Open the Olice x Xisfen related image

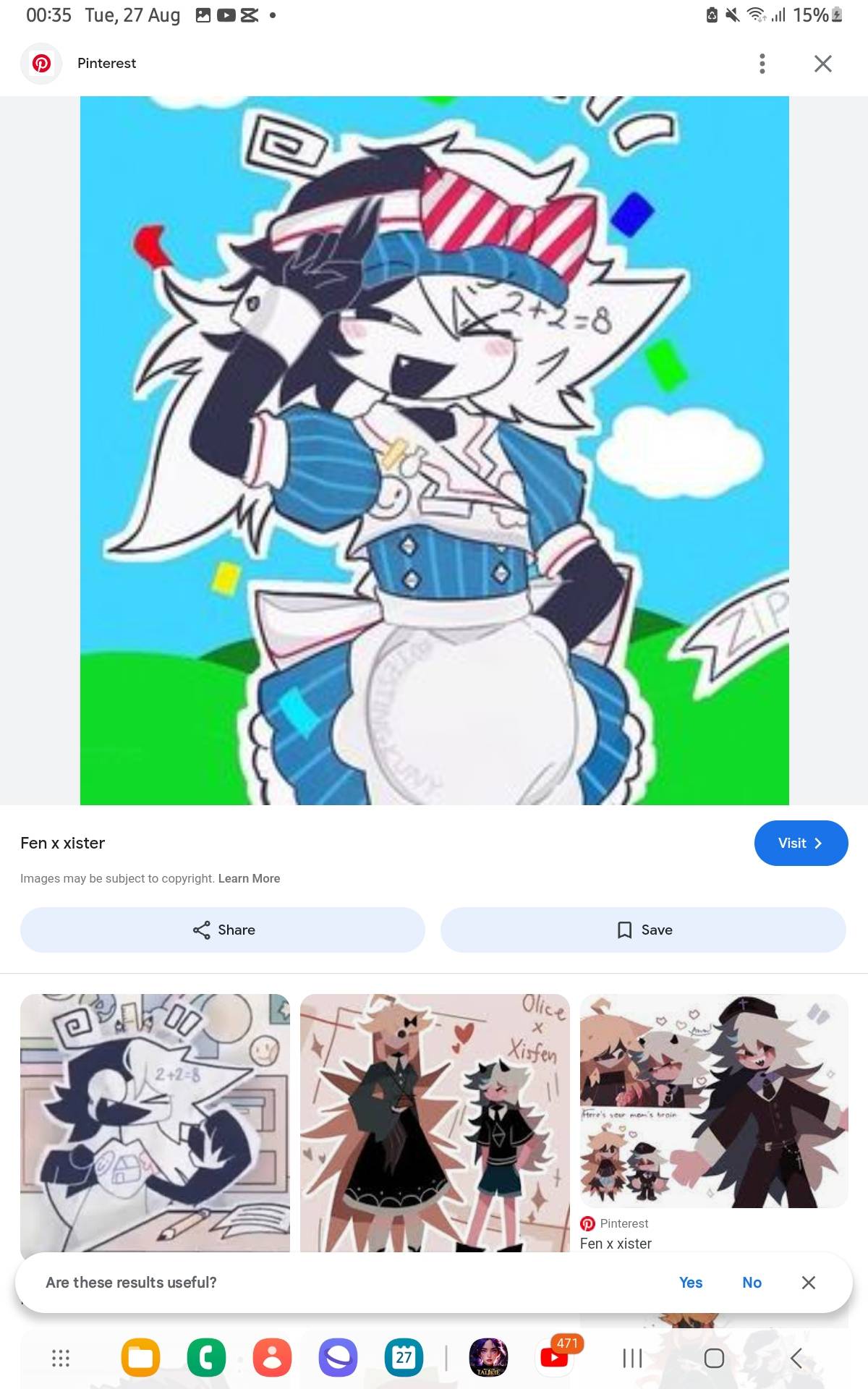[435, 1121]
